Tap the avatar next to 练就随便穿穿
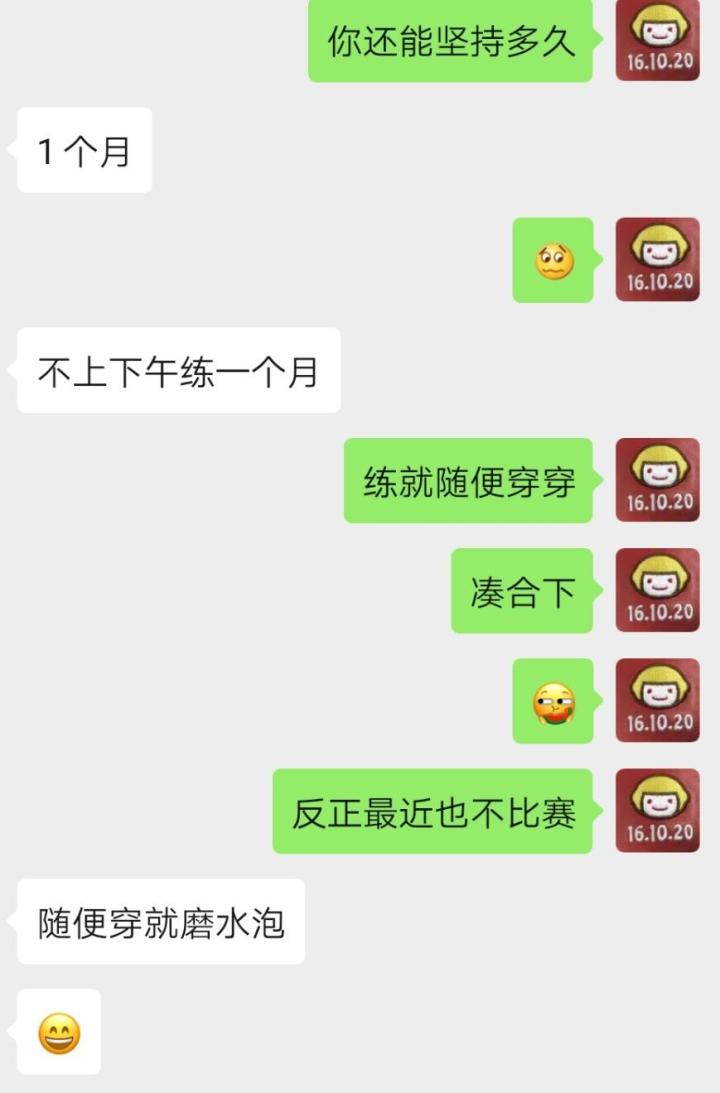 point(657,480)
